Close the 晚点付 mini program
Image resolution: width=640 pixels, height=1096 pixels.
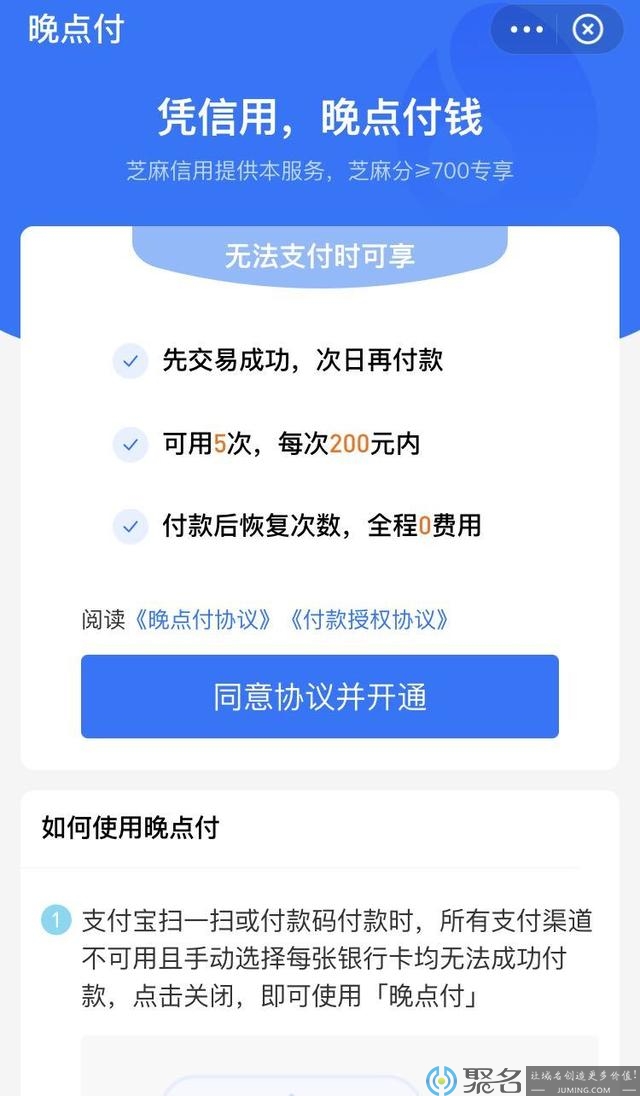[588, 30]
